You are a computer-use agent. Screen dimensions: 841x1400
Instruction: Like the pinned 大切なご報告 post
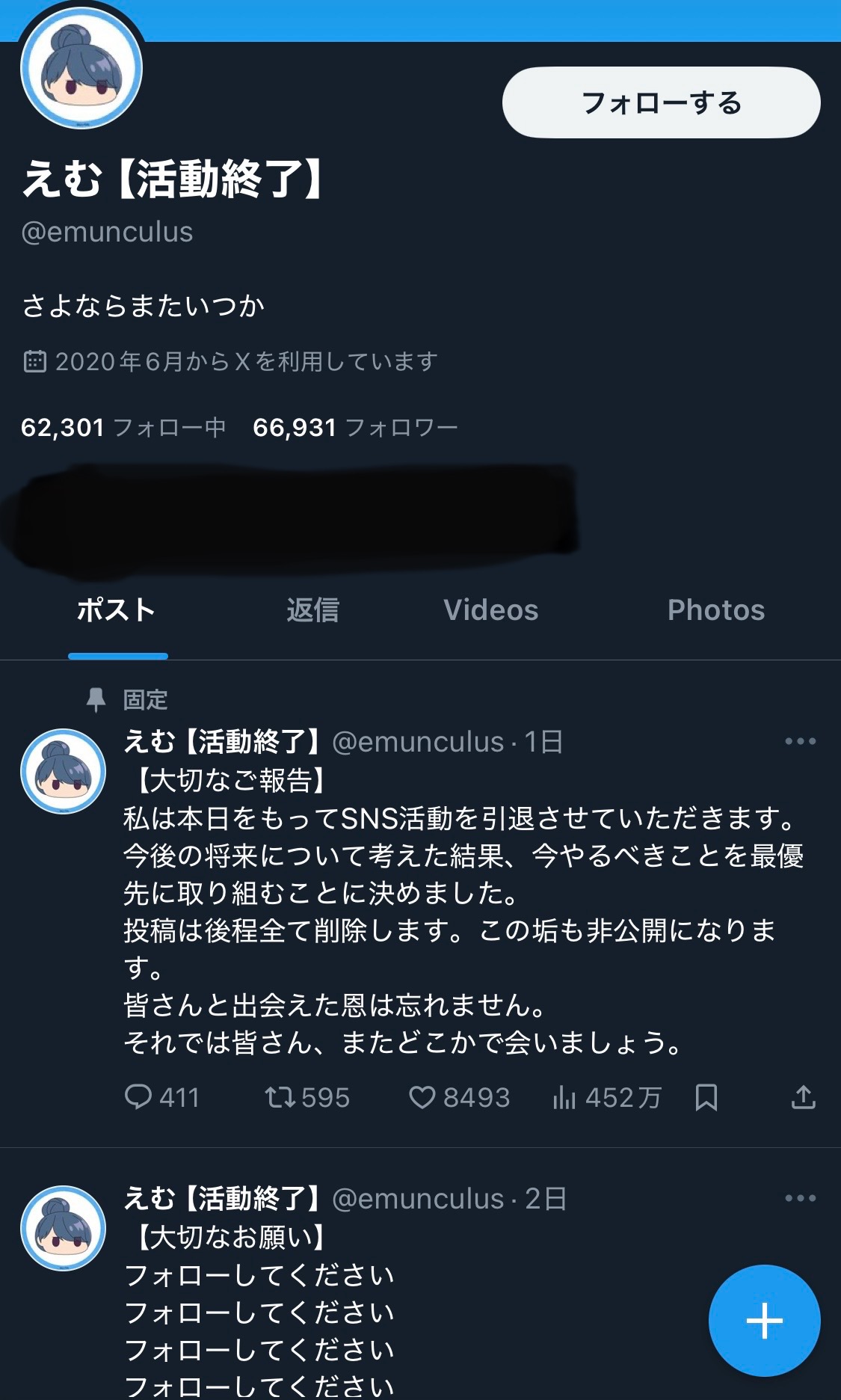coord(459,1097)
